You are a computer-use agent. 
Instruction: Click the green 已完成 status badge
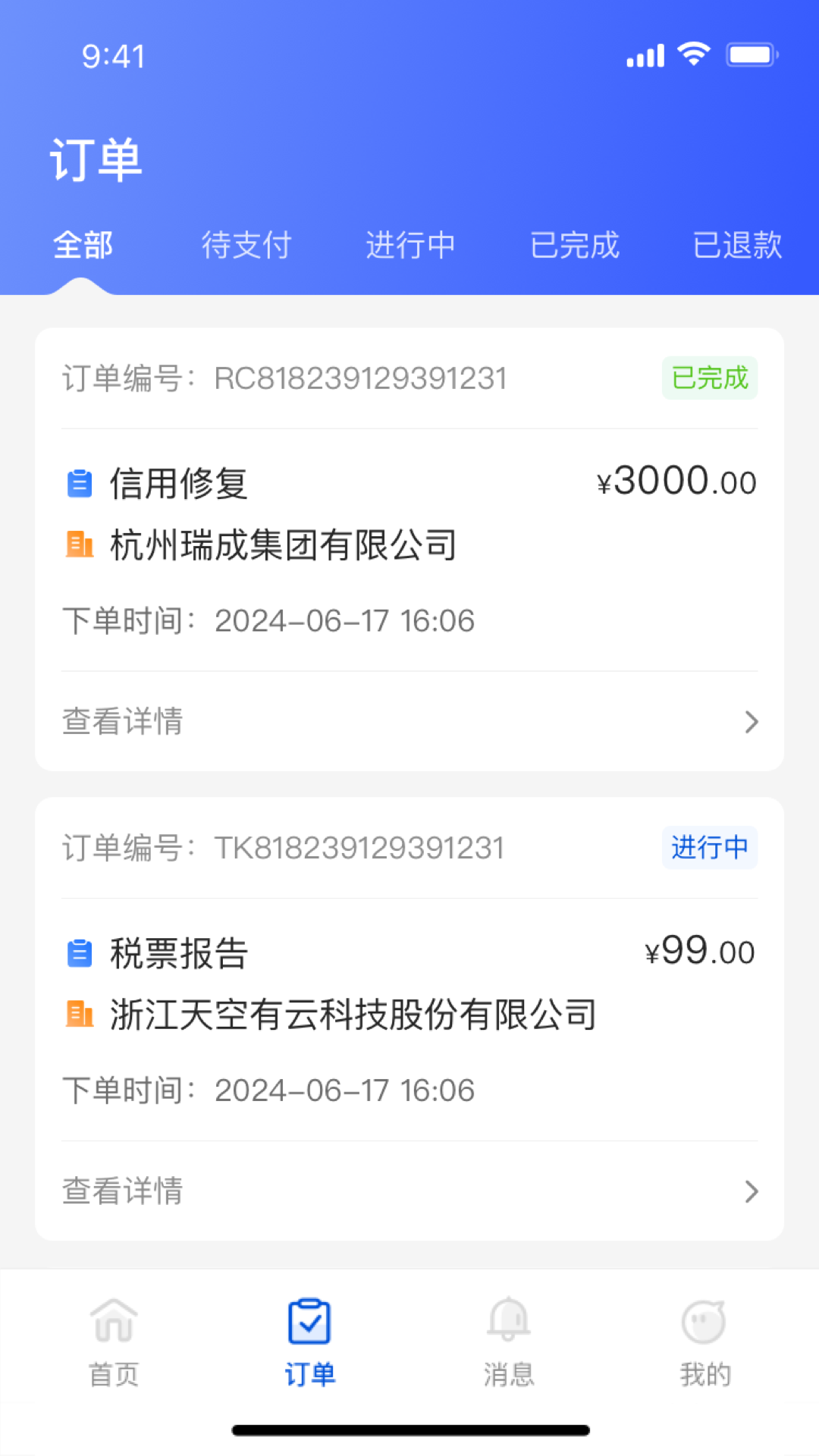(x=709, y=378)
